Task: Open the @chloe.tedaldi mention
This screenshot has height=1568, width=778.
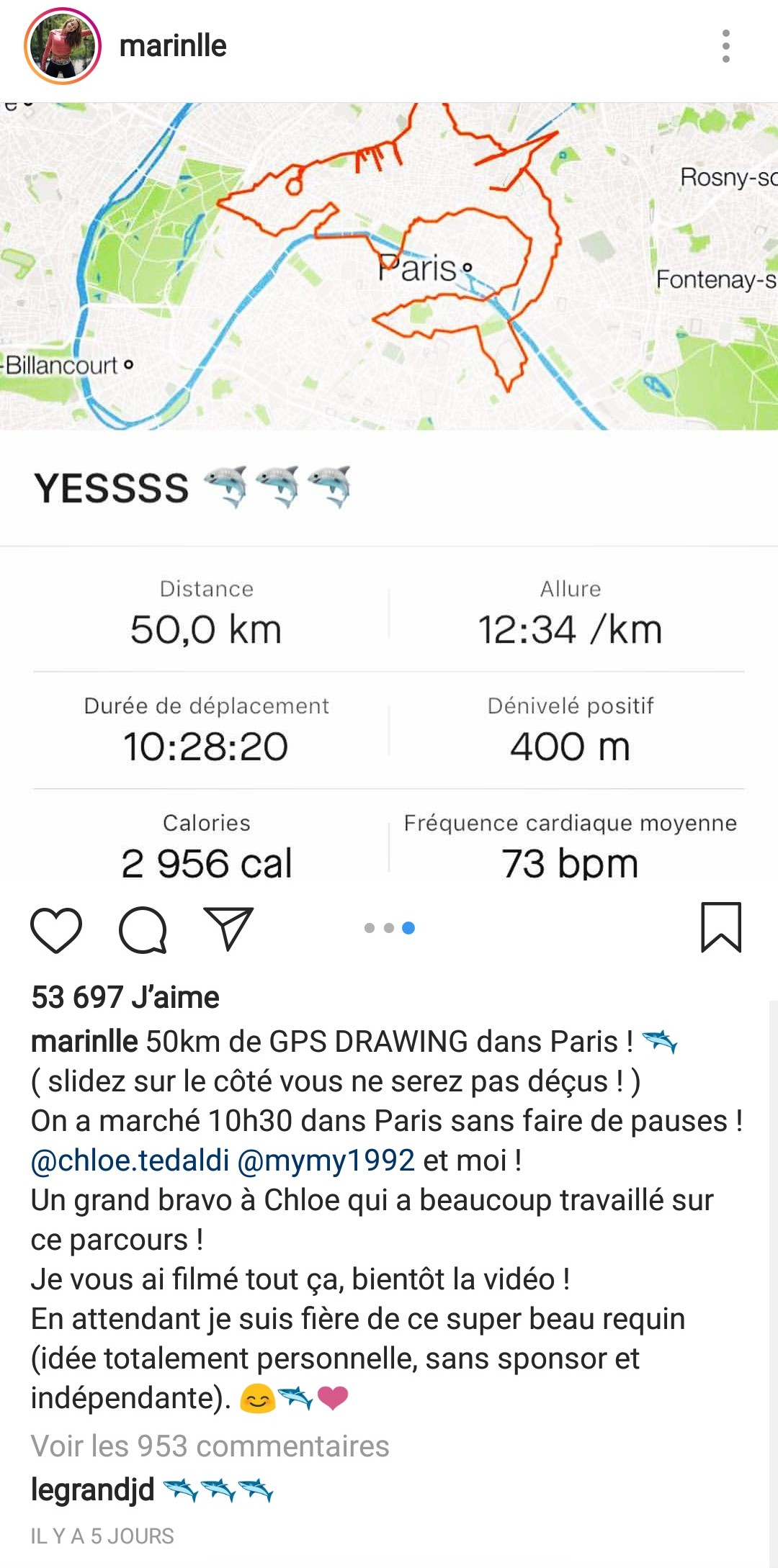Action: (130, 1161)
